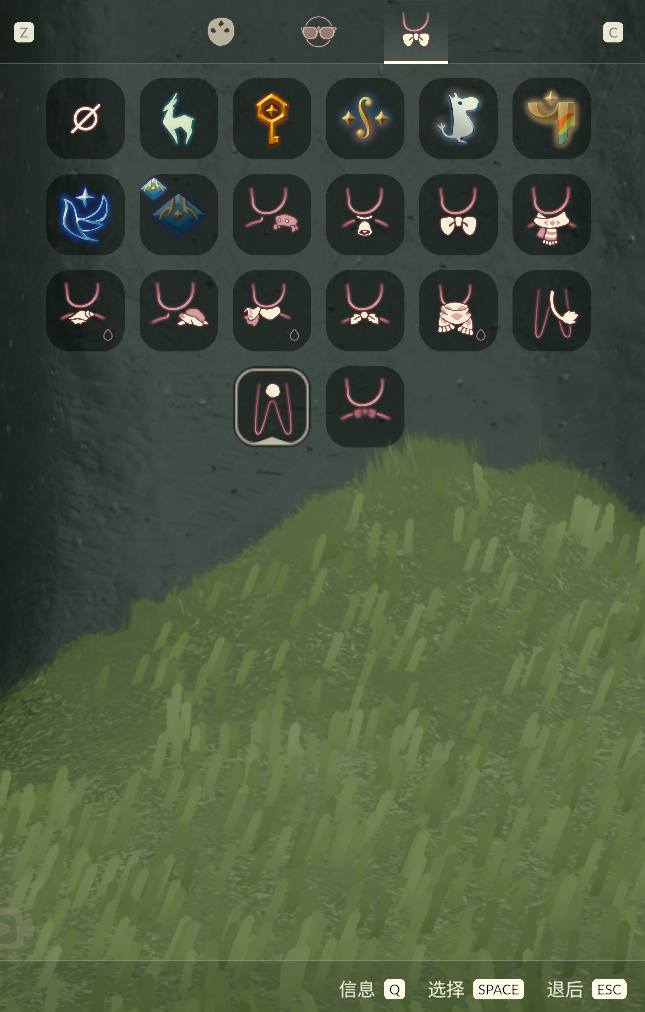Screen dimensions: 645x1012
Task: Choose the white Moomin-like creature item
Action: coord(458,119)
